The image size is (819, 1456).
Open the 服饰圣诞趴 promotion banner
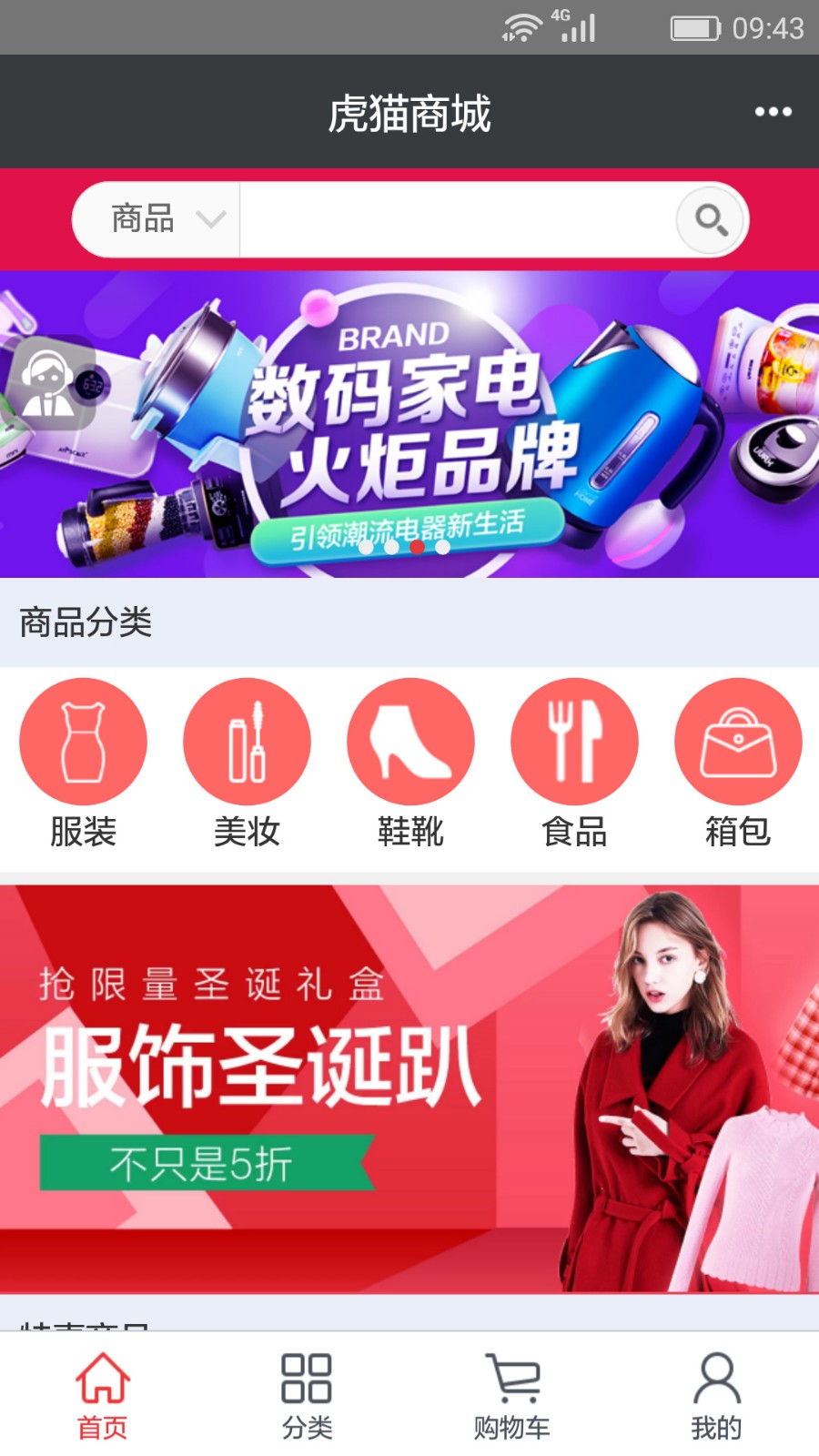(x=409, y=1087)
